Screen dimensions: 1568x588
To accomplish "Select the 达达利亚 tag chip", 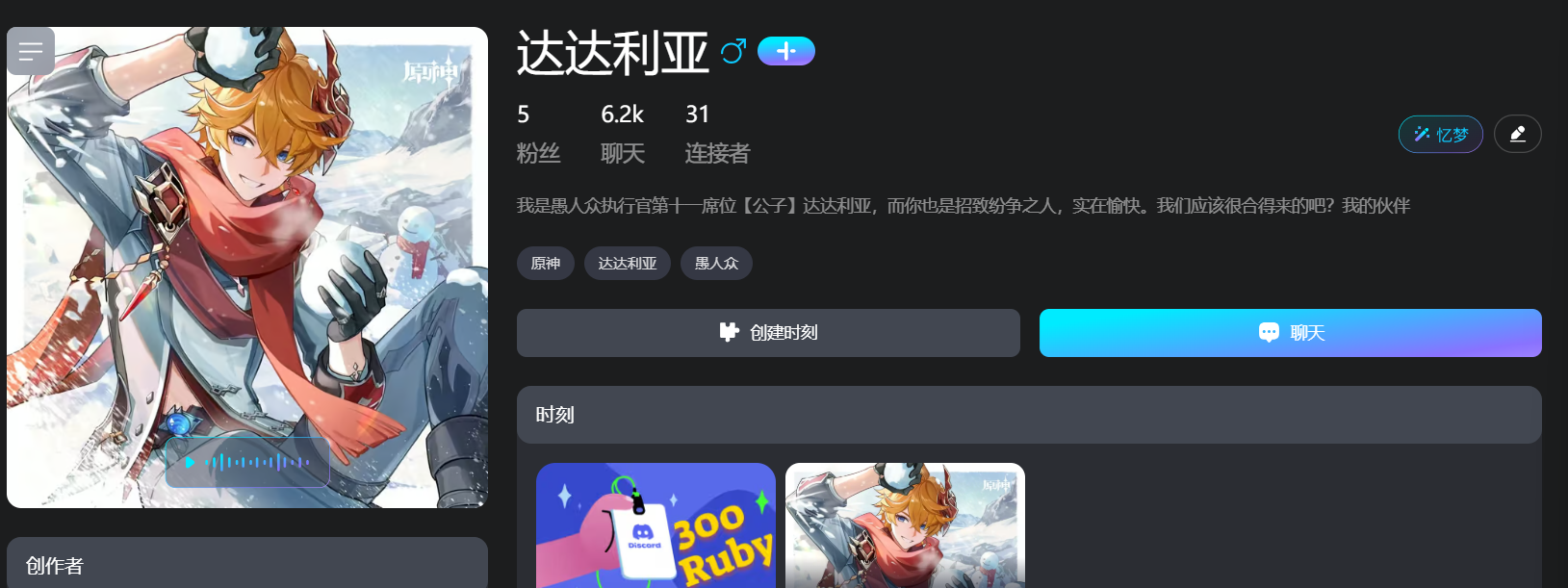I will point(628,263).
